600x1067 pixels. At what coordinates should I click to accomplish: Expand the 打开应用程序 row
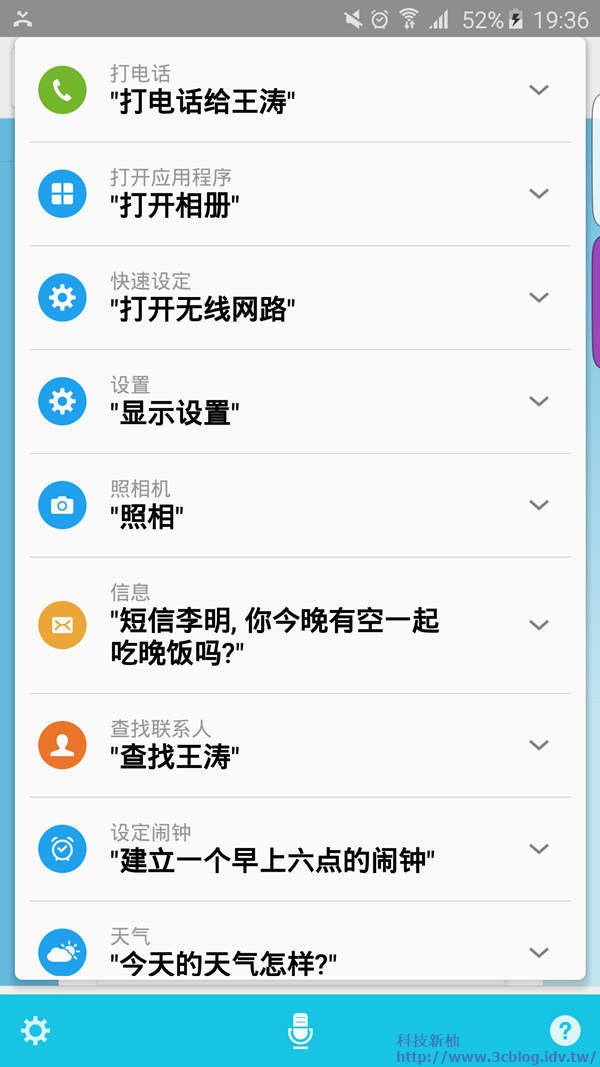point(539,194)
